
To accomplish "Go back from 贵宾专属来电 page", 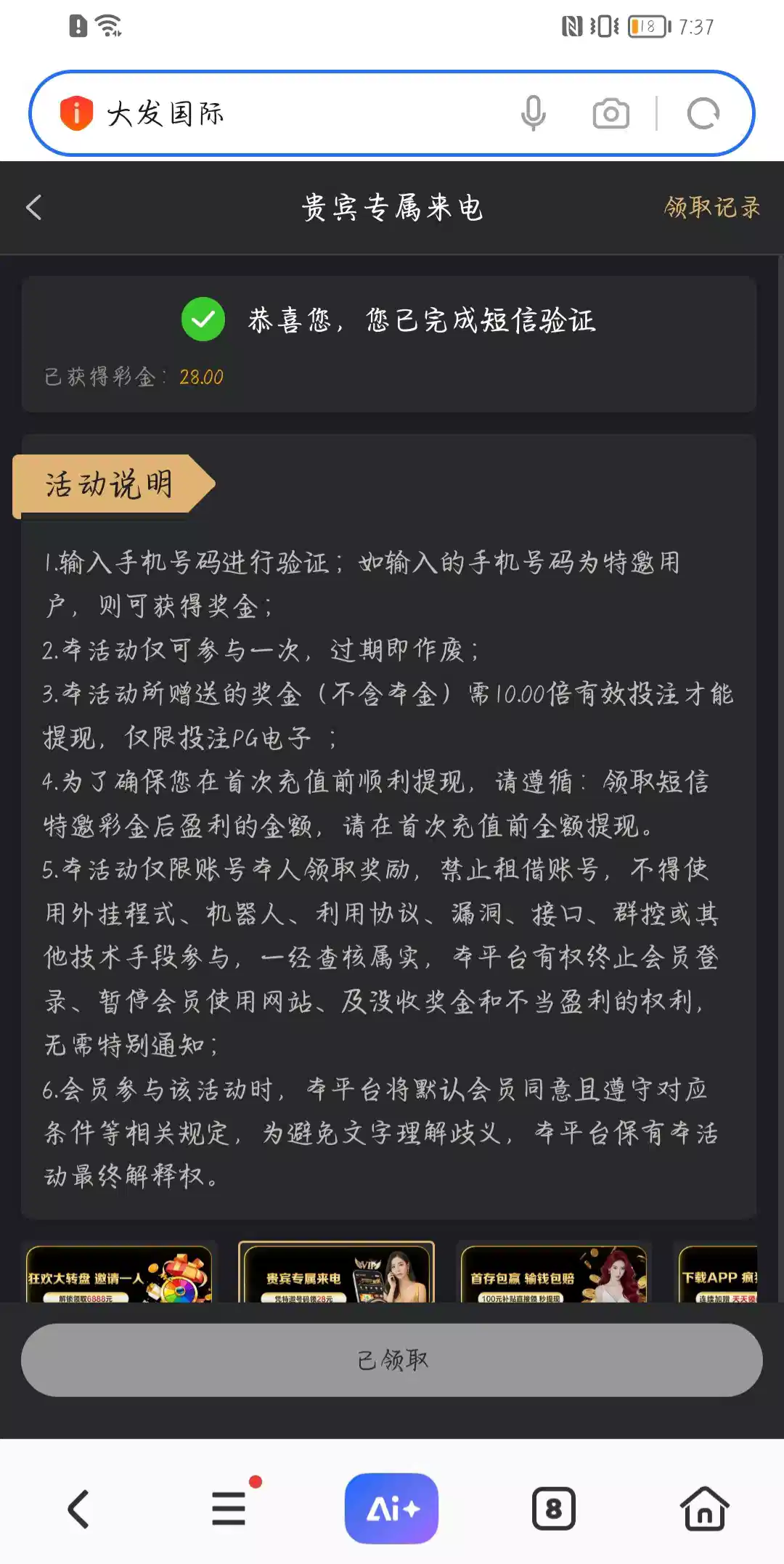I will click(34, 208).
